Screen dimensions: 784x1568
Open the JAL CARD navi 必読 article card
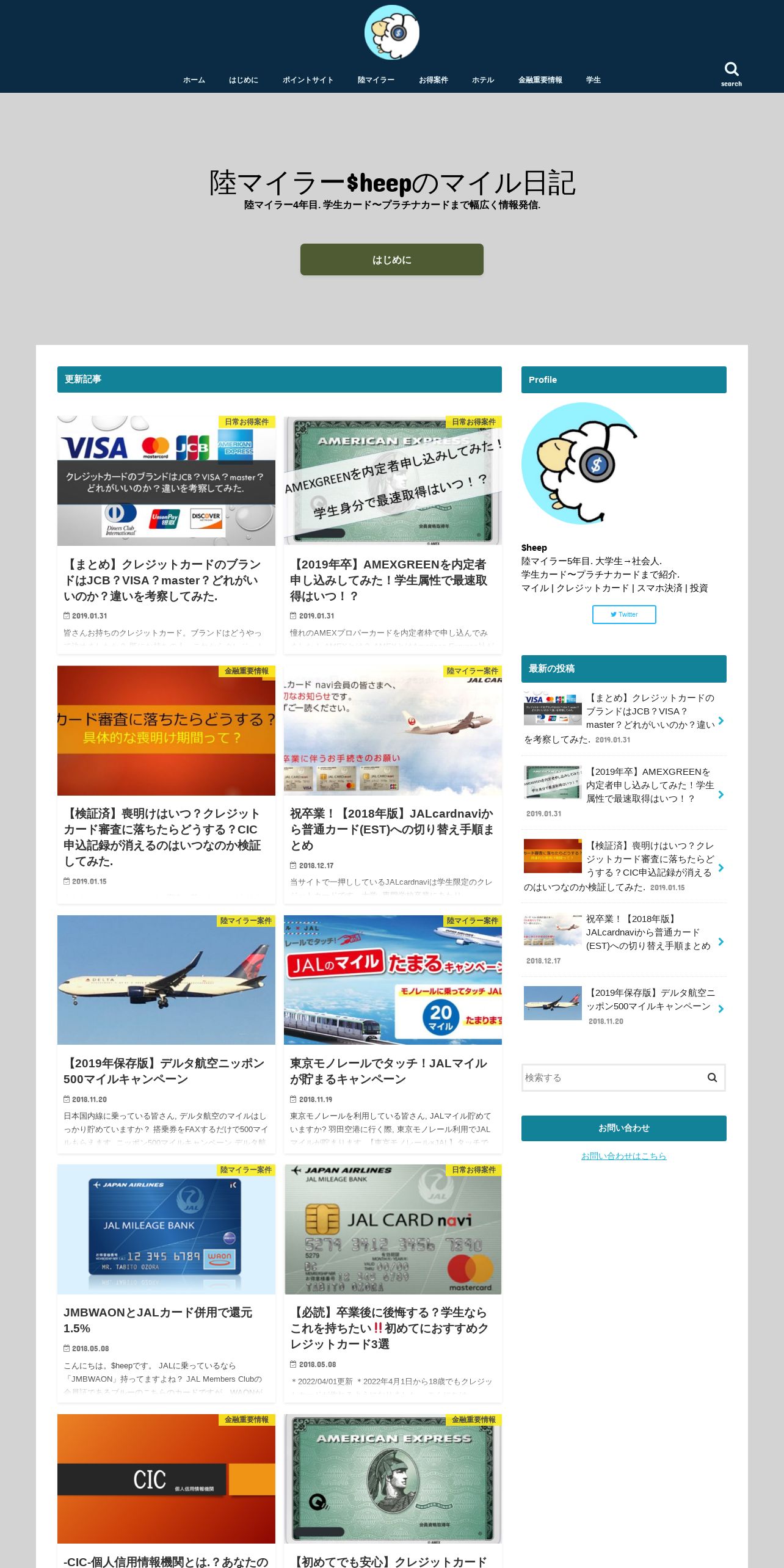(393, 1283)
